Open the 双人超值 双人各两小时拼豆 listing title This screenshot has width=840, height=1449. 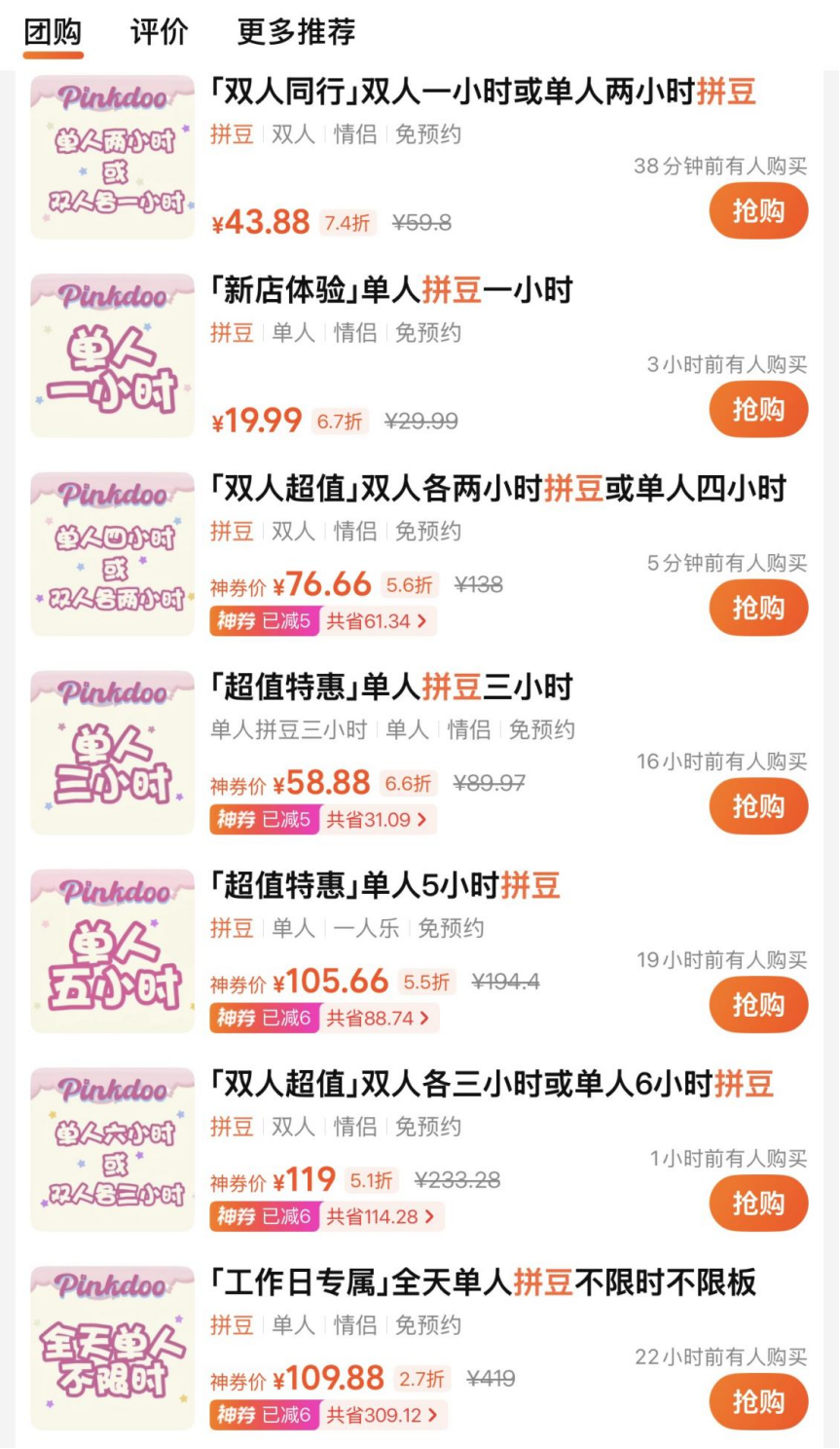click(x=497, y=488)
